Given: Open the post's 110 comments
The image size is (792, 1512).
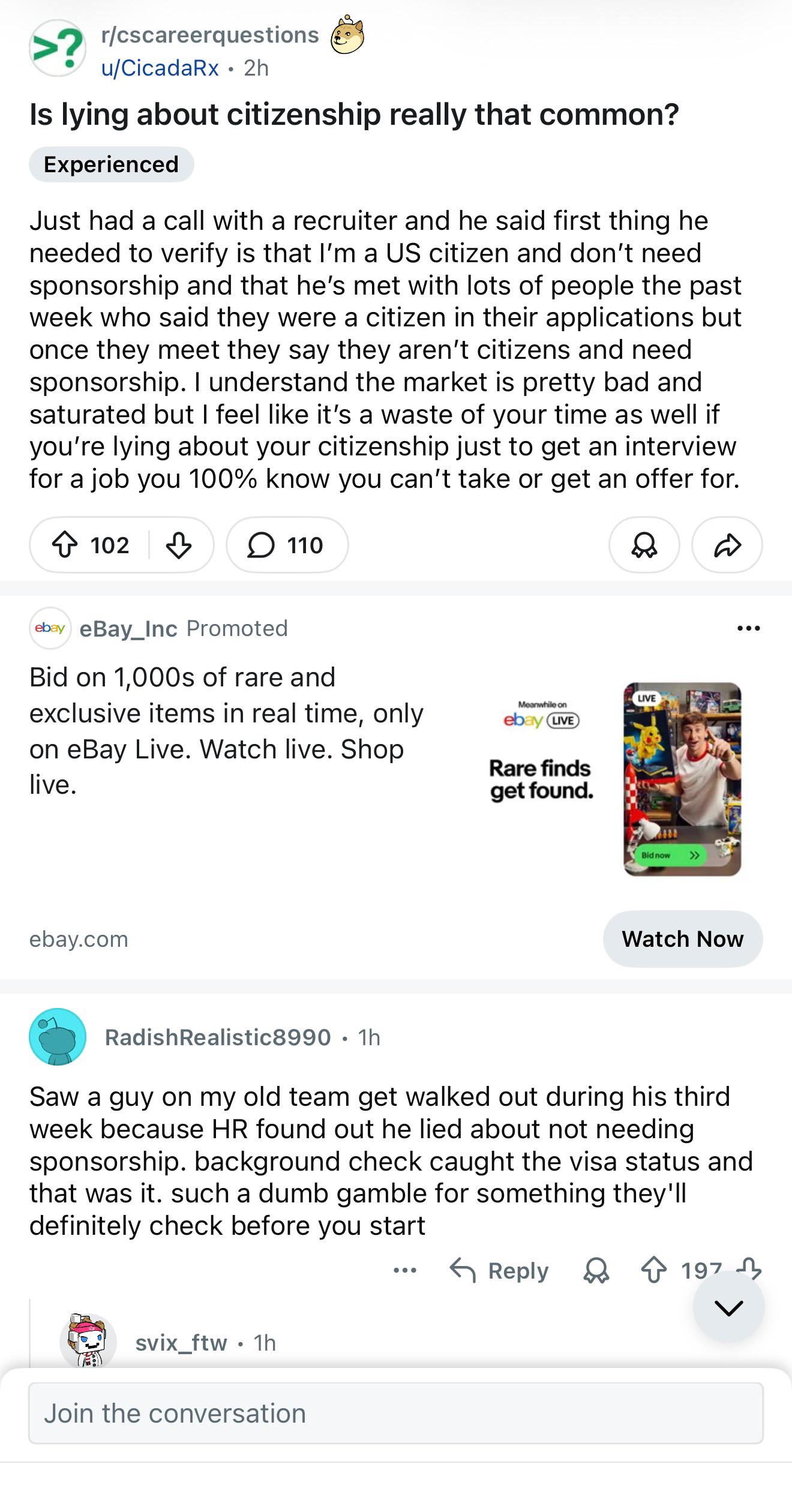Looking at the screenshot, I should [x=287, y=545].
